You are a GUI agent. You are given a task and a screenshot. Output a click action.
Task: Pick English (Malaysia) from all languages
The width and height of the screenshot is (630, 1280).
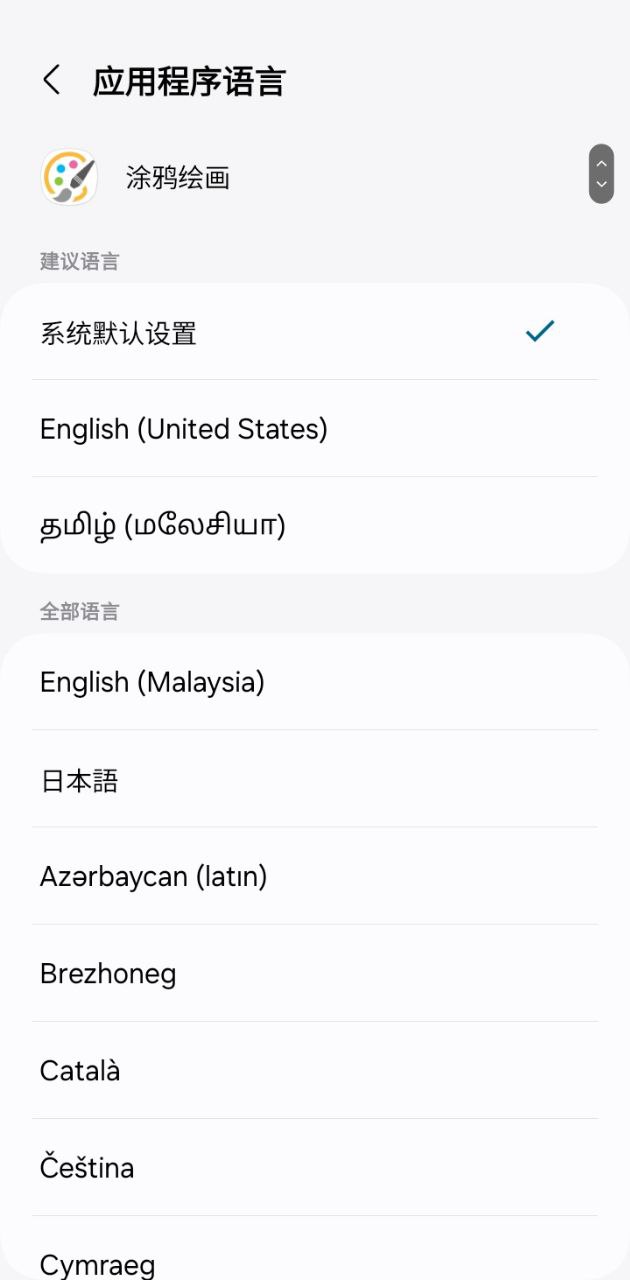[315, 682]
